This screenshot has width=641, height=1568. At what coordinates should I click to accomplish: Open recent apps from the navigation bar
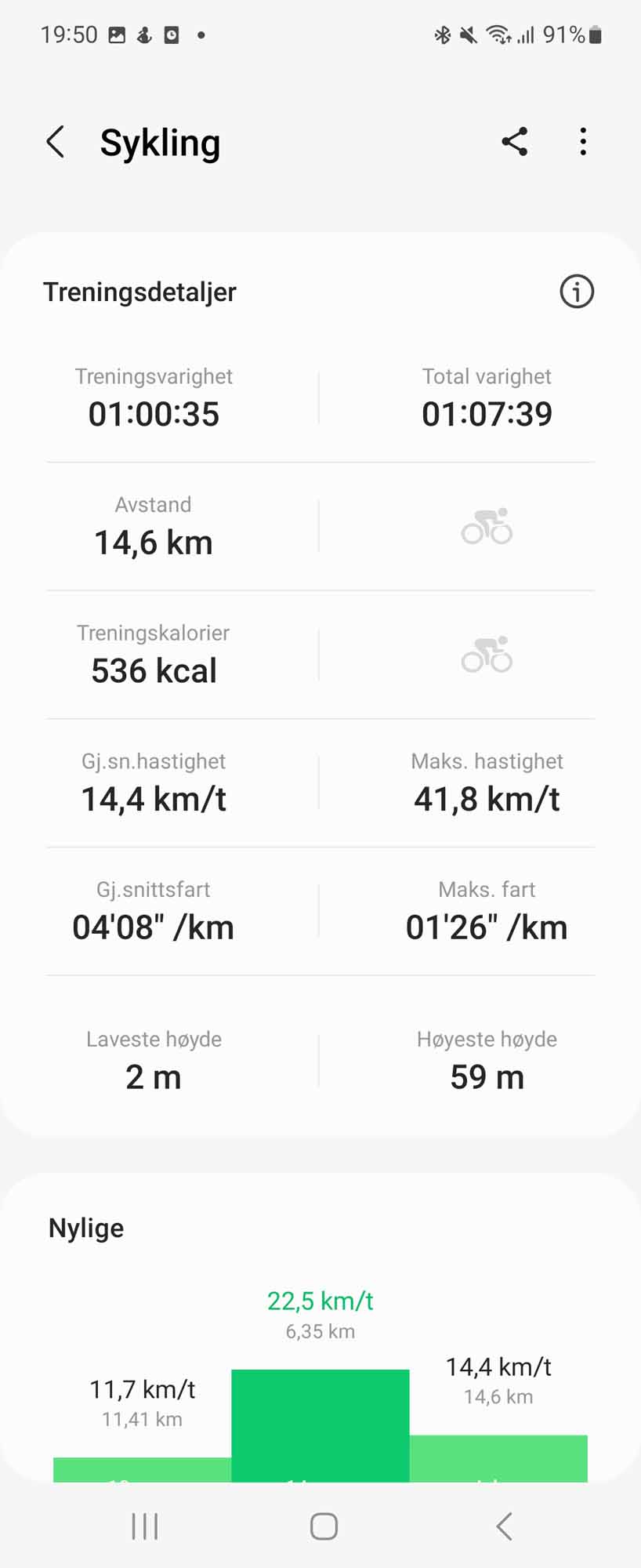[x=145, y=1526]
